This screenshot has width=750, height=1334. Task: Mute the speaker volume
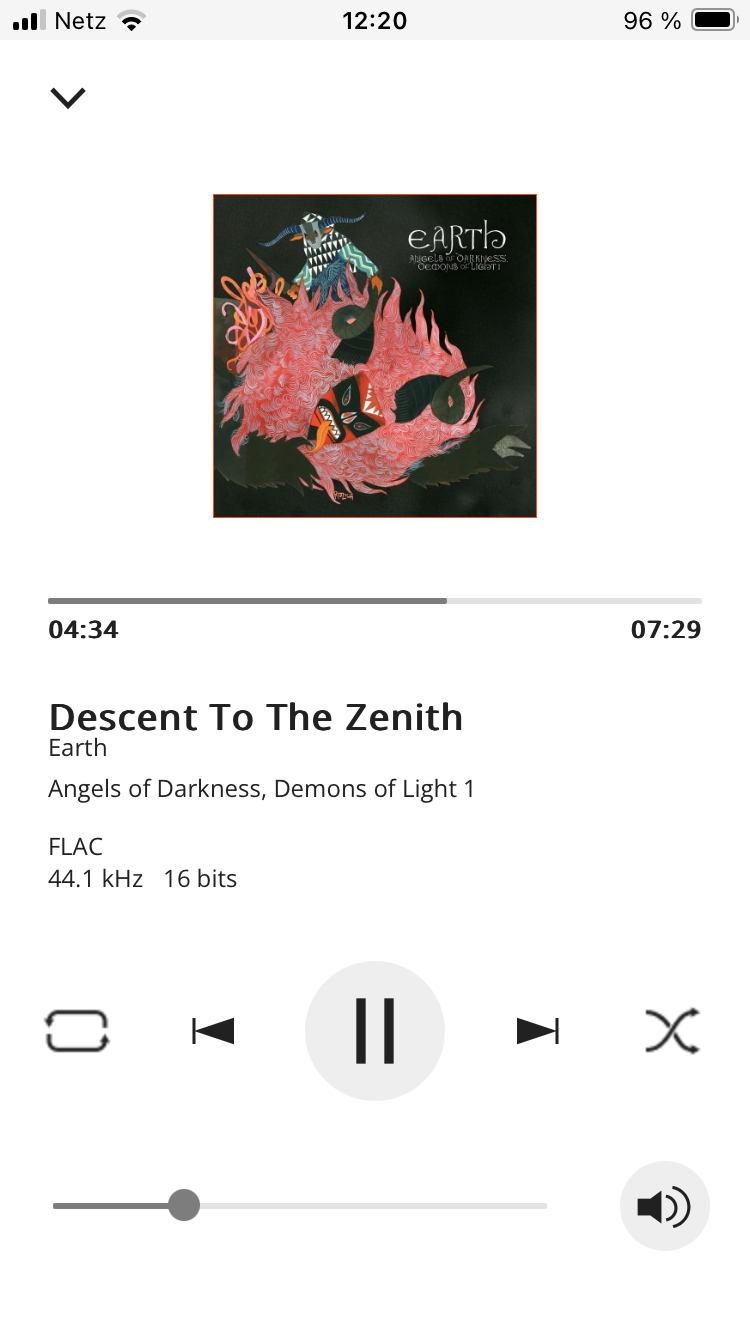coord(665,1206)
